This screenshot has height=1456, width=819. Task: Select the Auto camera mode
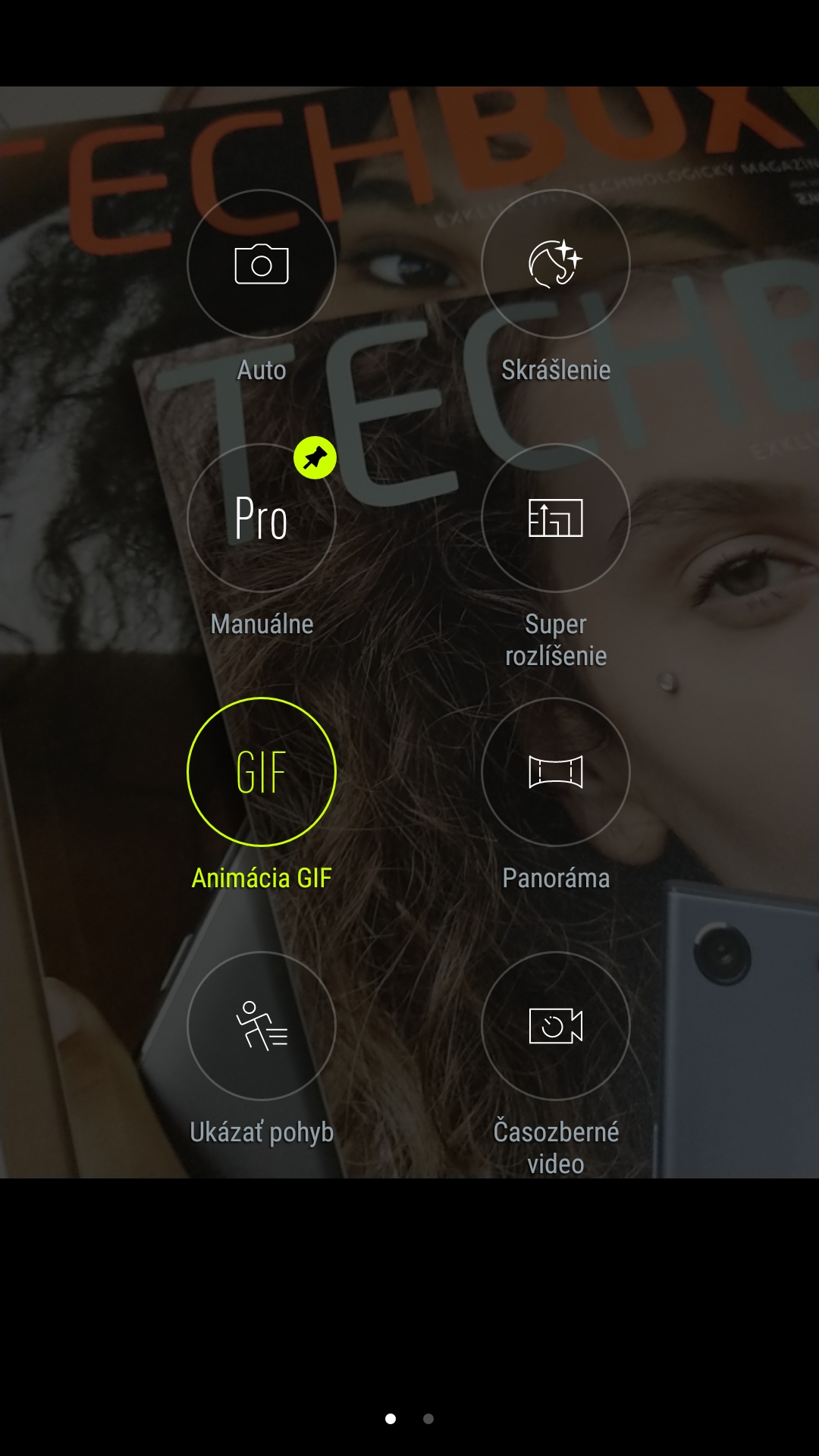262,263
